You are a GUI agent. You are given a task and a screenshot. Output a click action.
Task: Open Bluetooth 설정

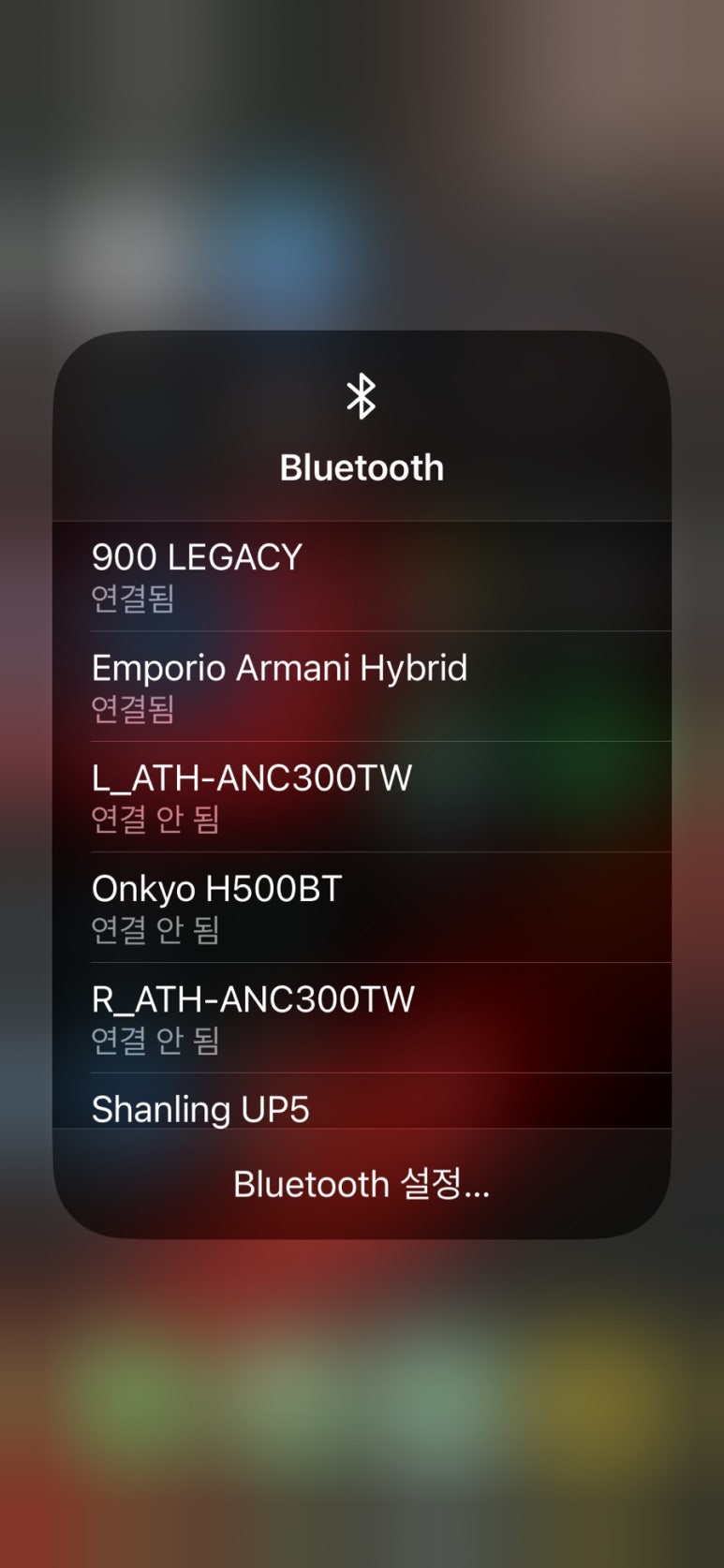362,1184
